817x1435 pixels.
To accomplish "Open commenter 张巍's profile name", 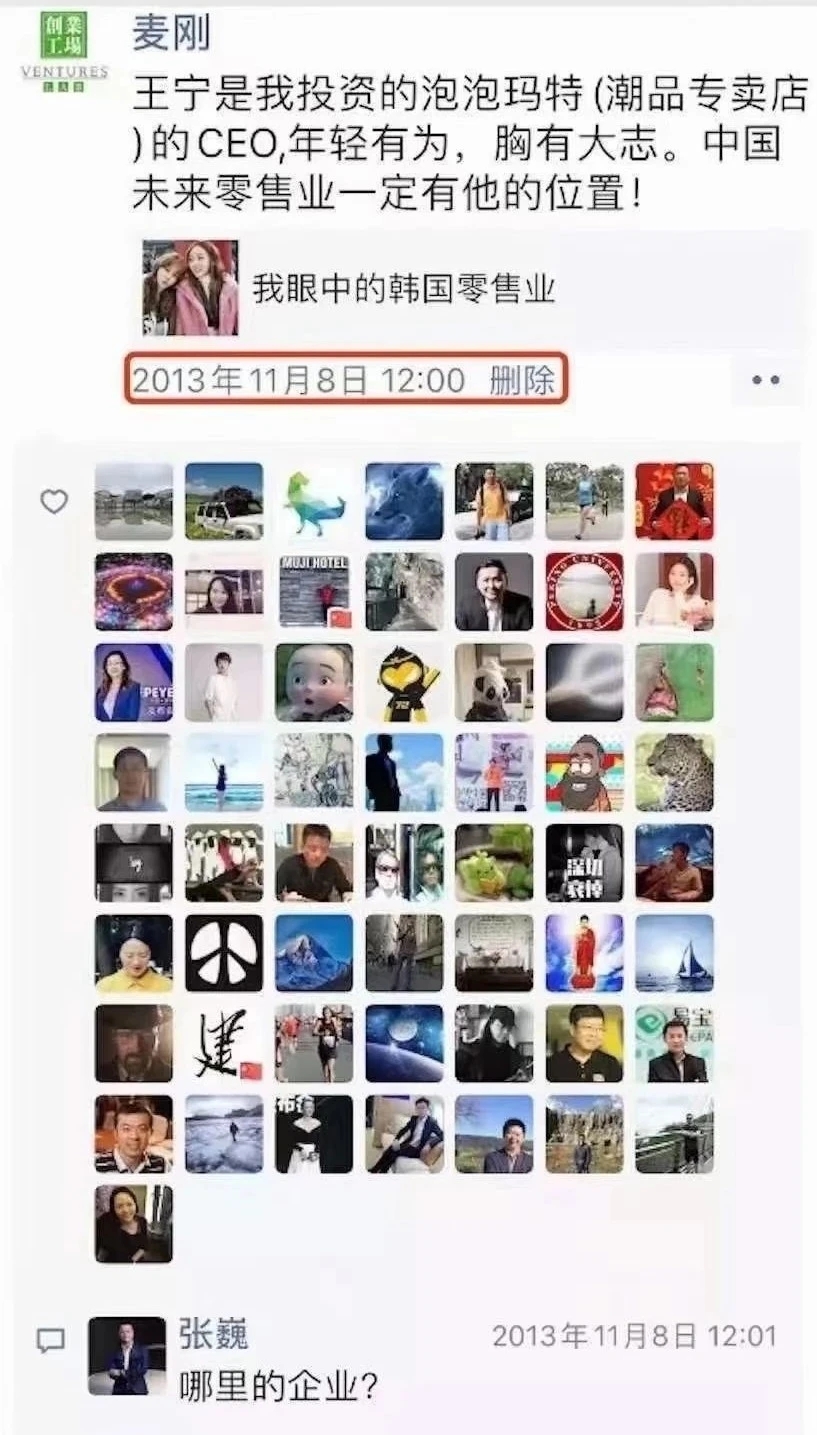I will 213,1334.
